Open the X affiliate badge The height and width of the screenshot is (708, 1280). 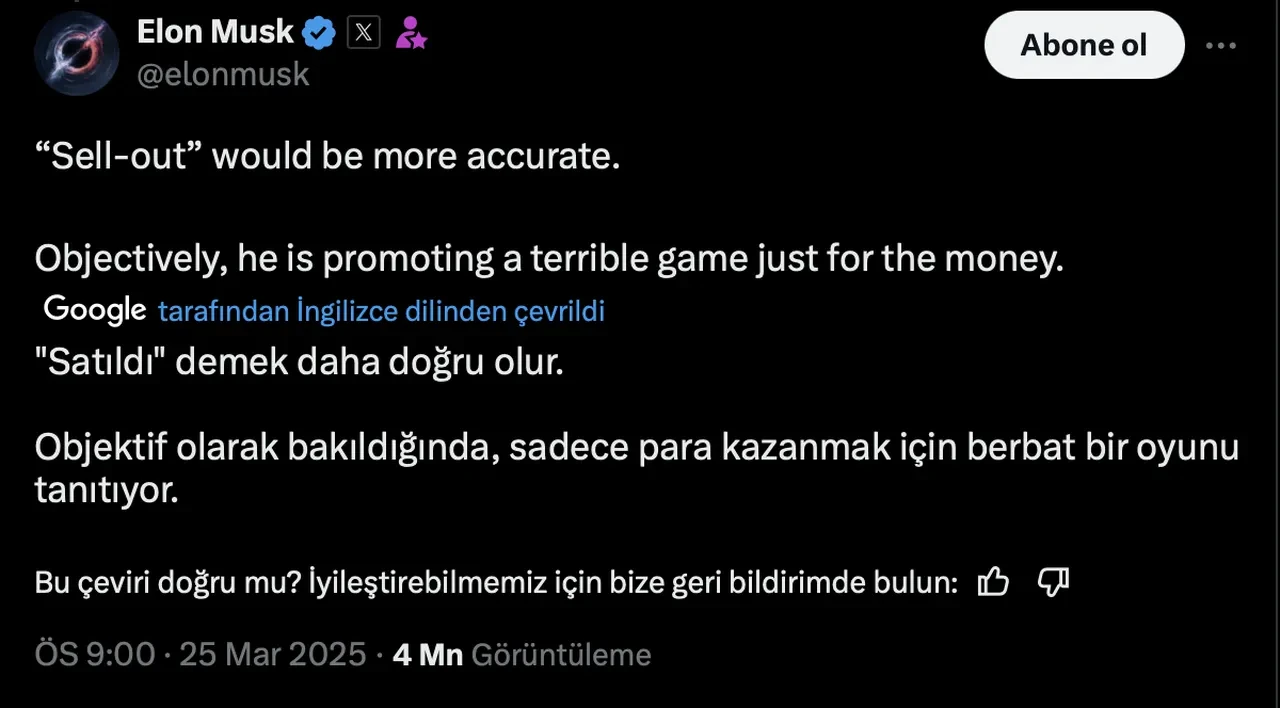364,34
